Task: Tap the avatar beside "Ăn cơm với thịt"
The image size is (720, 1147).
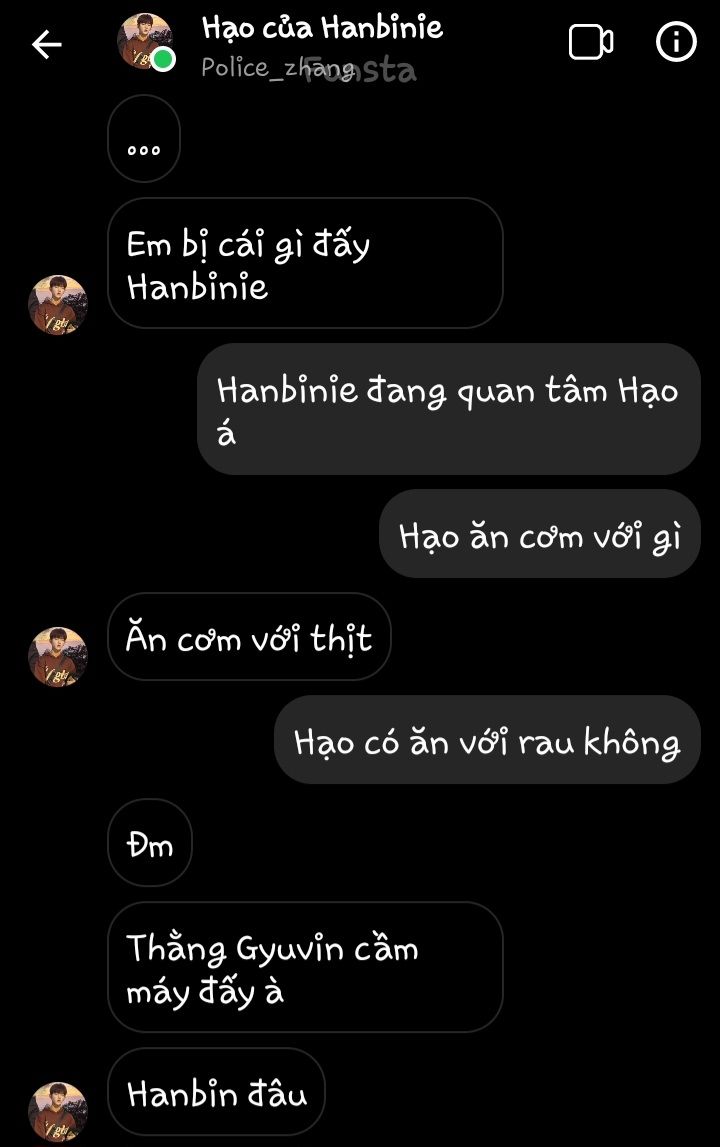Action: tap(58, 657)
